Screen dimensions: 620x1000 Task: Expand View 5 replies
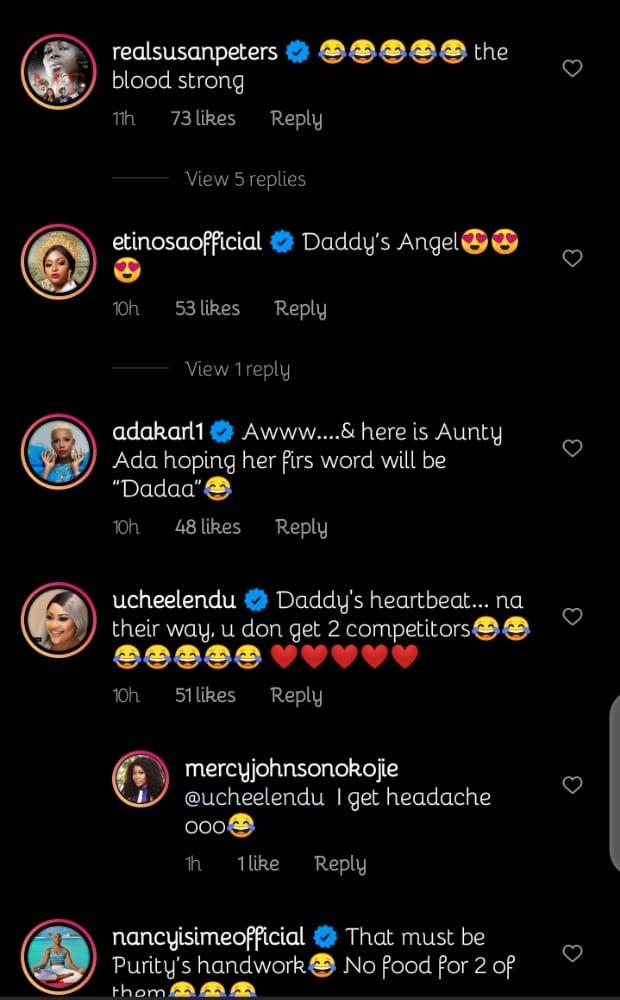245,179
